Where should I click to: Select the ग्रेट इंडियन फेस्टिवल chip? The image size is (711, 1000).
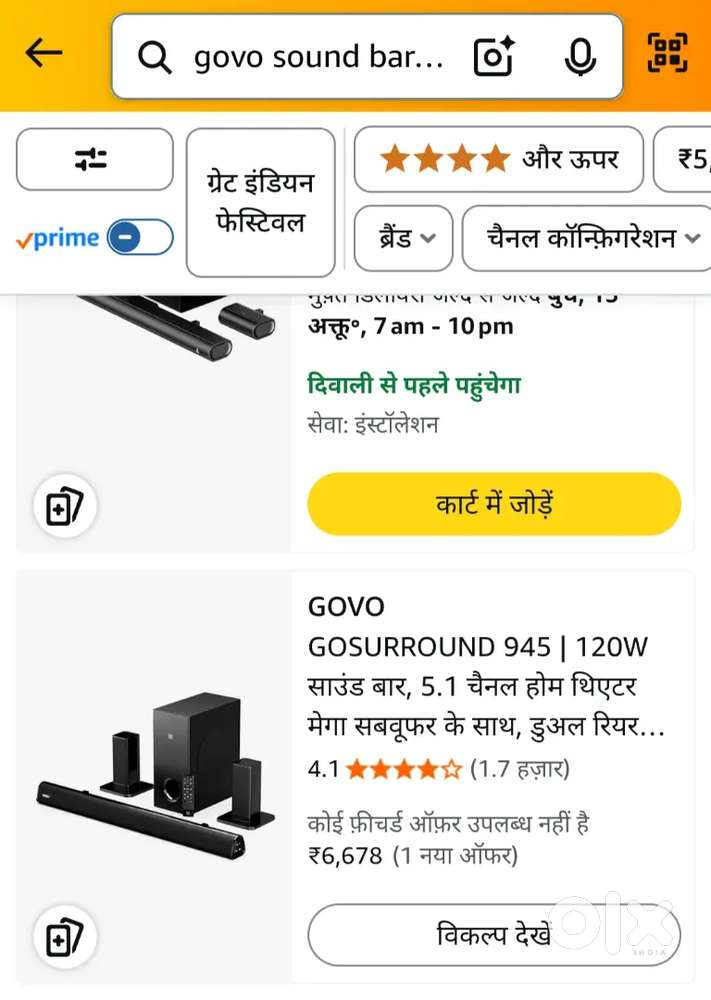[260, 202]
